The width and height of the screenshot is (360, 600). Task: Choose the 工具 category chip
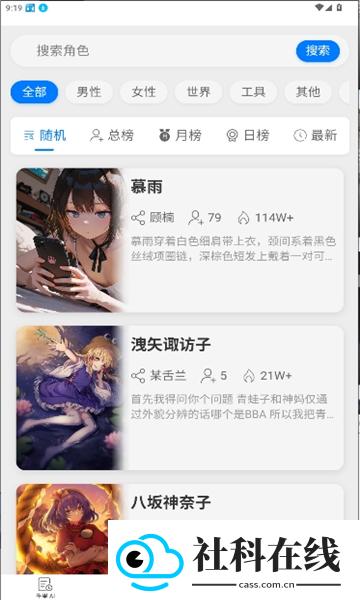253,92
